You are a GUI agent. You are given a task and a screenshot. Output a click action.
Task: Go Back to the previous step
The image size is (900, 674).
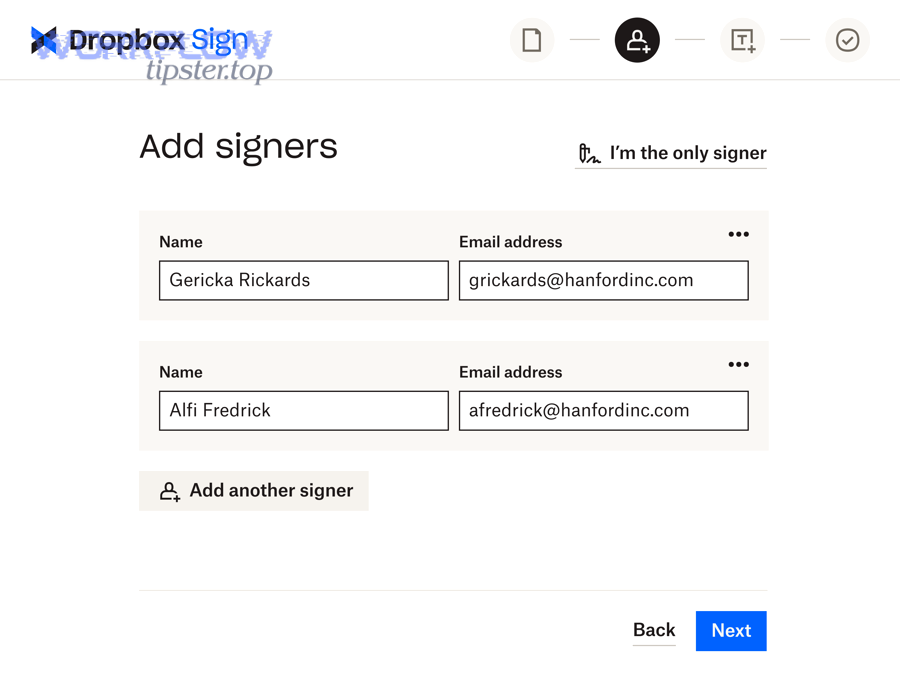click(x=654, y=630)
